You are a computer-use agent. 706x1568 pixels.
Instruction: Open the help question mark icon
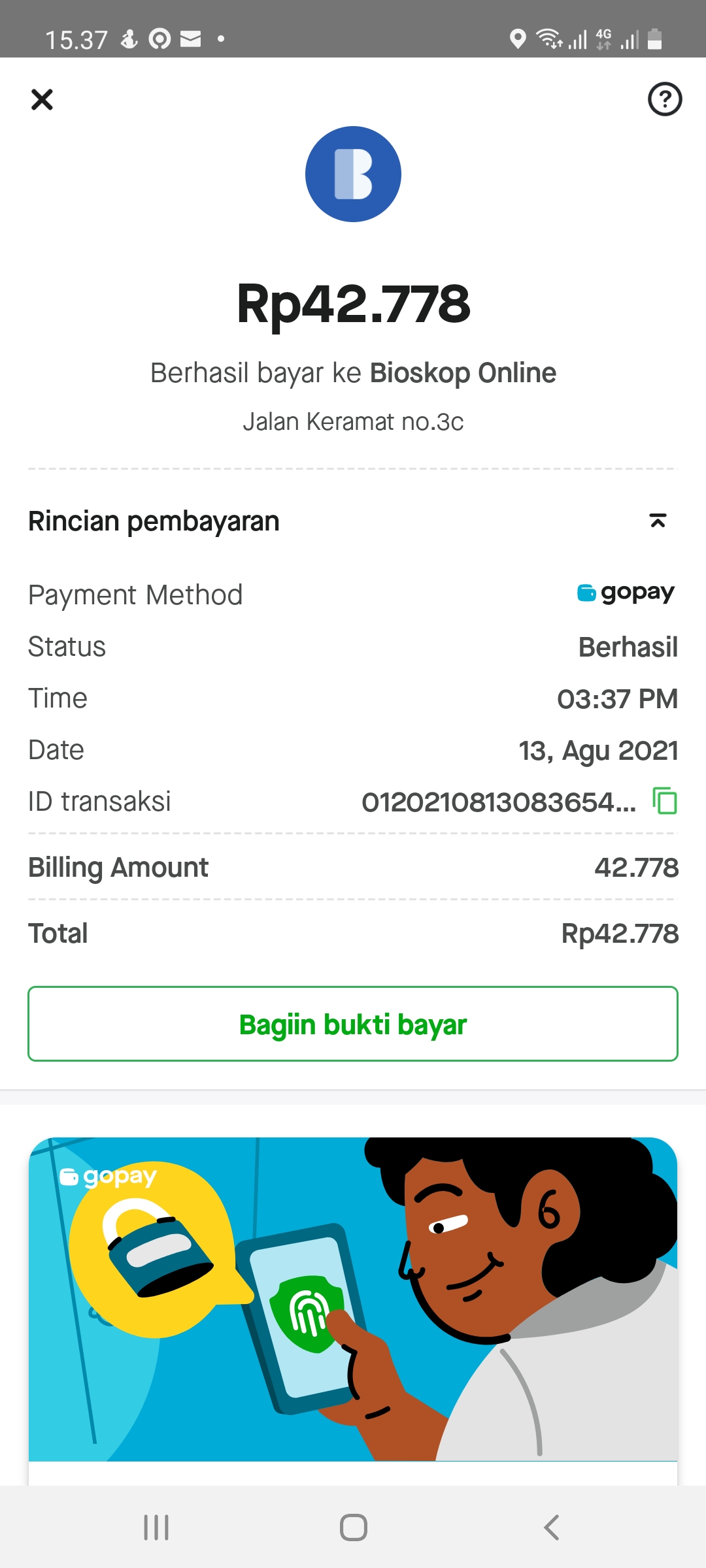pos(664,99)
